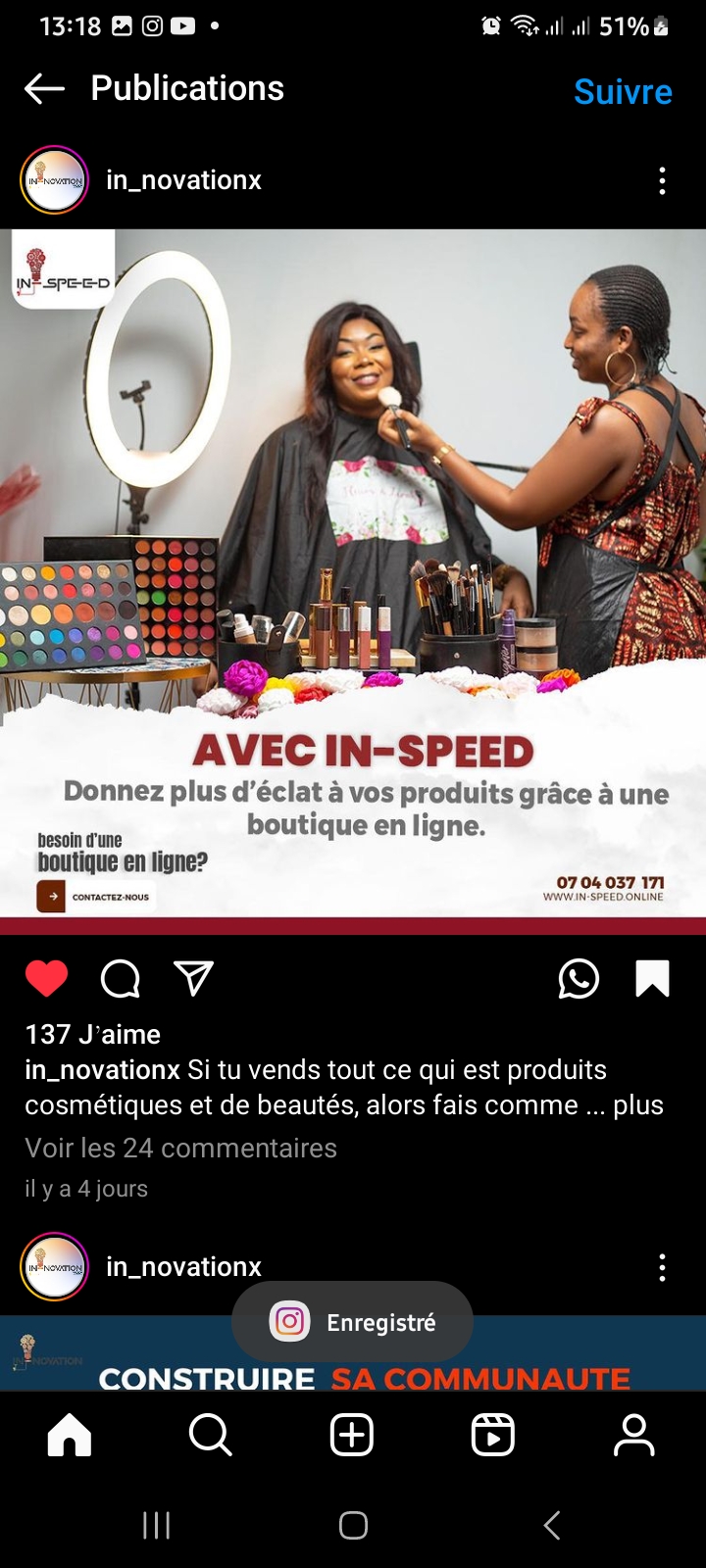Switch to the search tab
Image resolution: width=706 pixels, height=1568 pixels.
(x=210, y=1436)
